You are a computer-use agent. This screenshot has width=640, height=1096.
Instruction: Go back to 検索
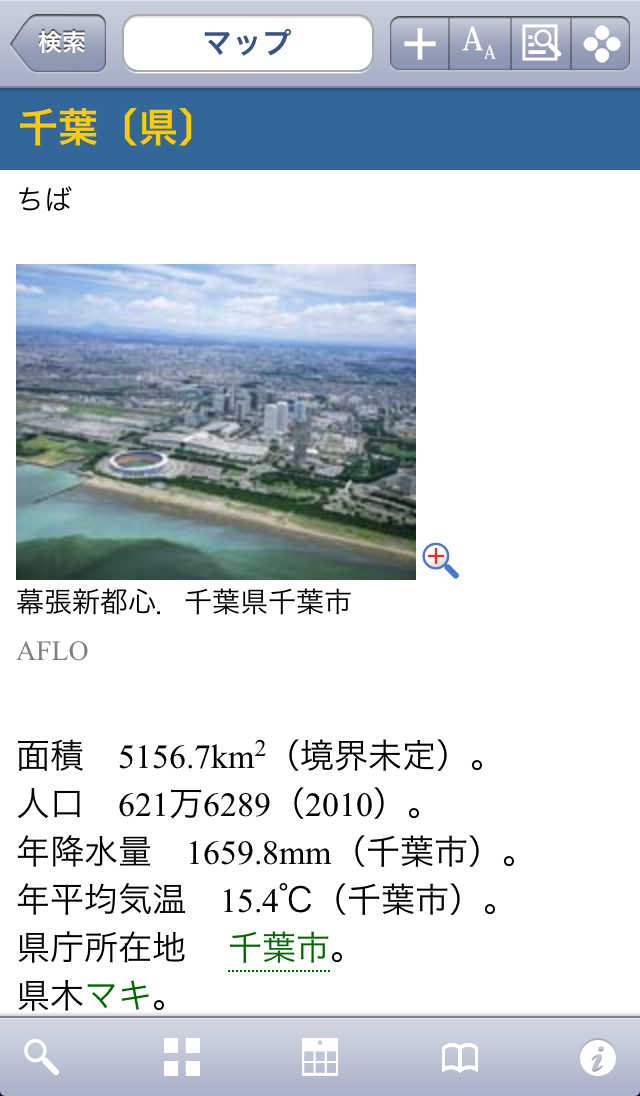tap(59, 43)
